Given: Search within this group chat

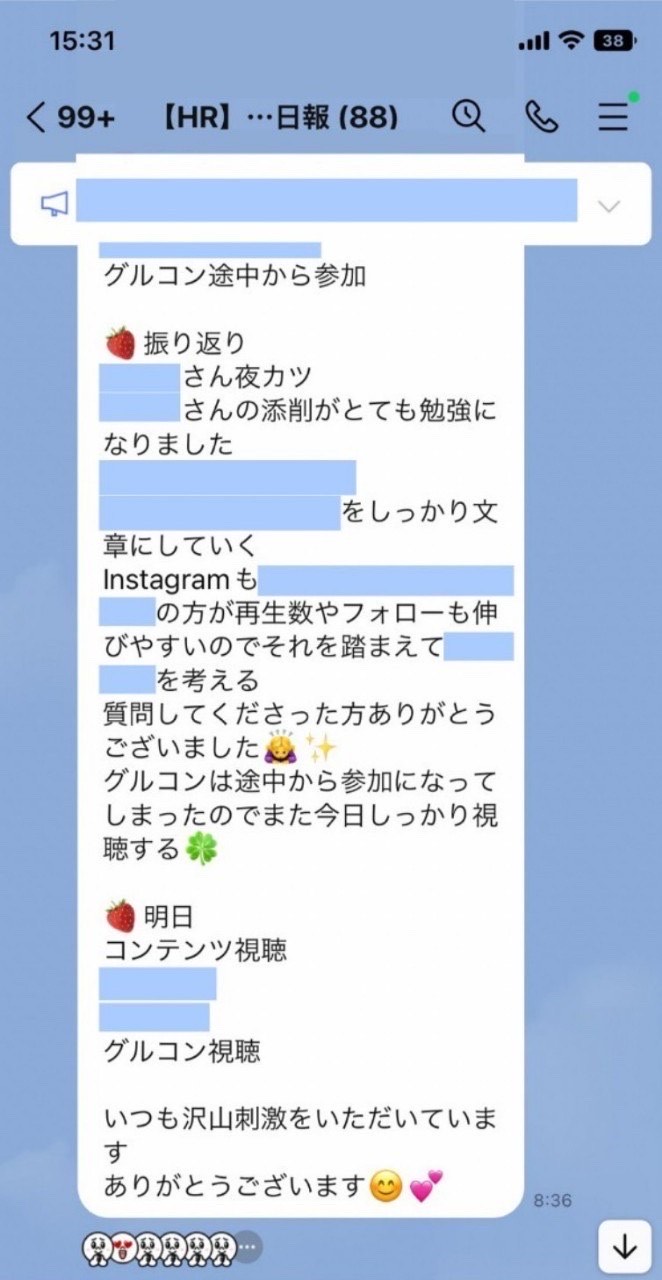Looking at the screenshot, I should (x=467, y=117).
